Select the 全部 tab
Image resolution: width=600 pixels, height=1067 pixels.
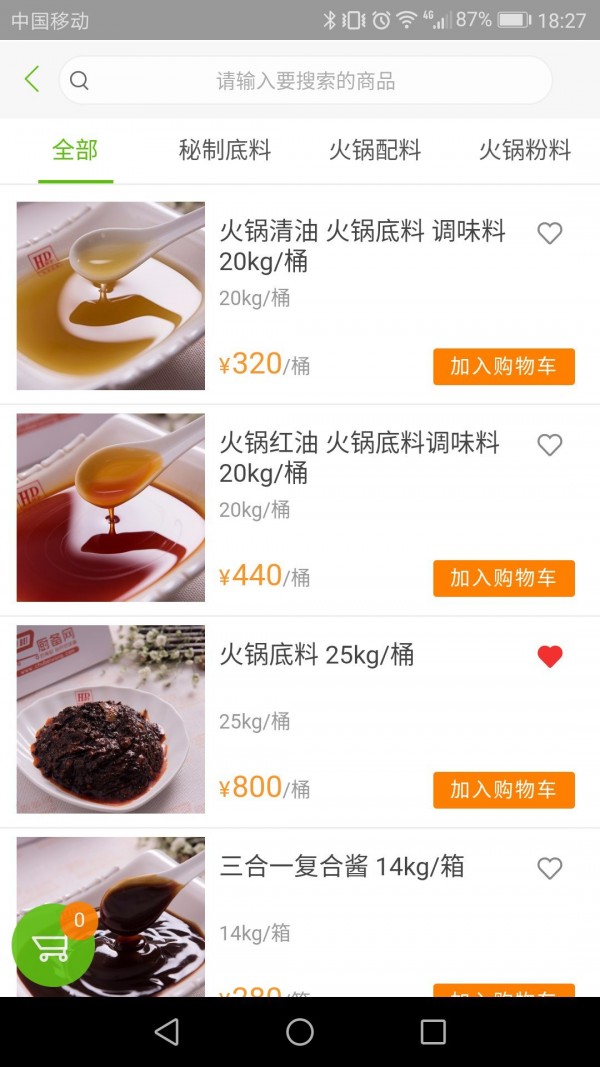tap(75, 151)
